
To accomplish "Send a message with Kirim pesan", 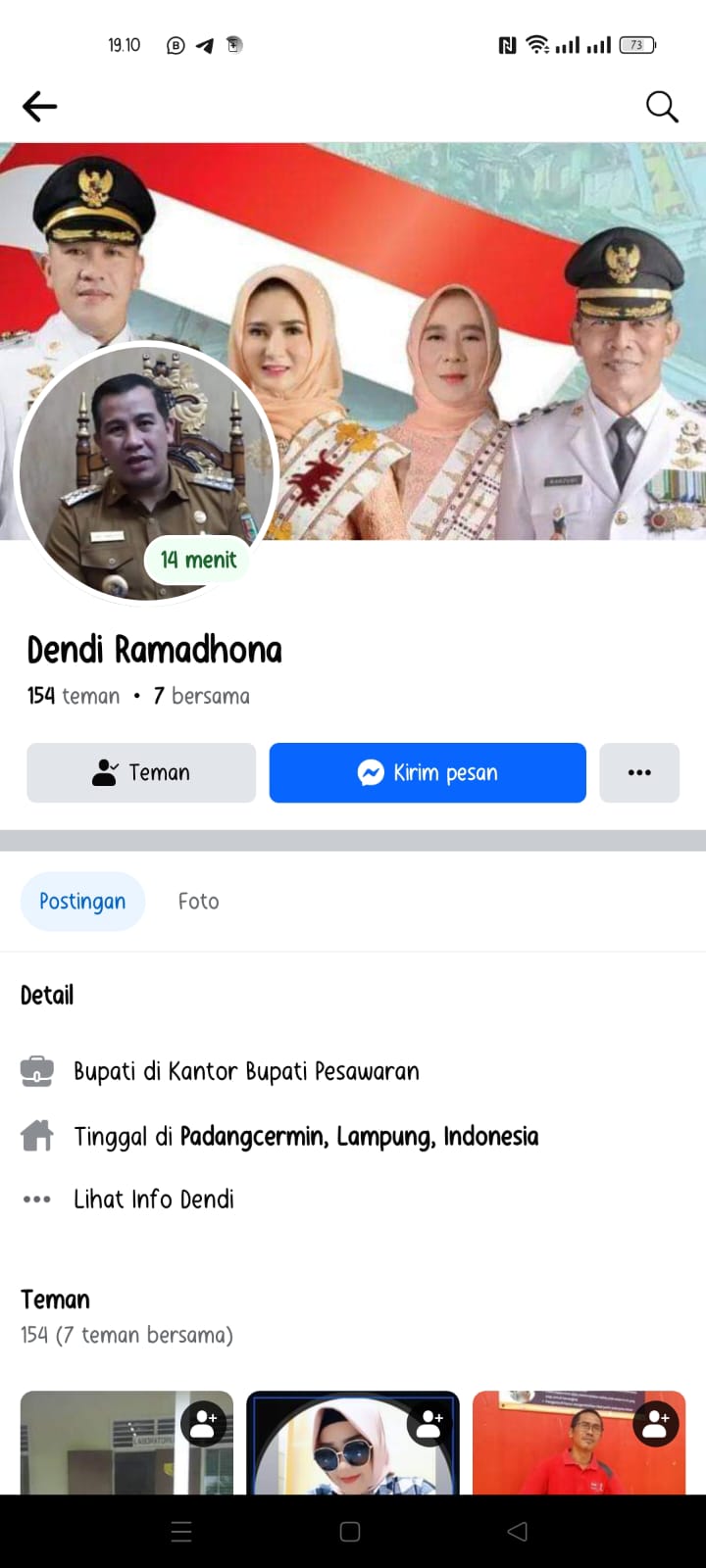I will coord(428,773).
